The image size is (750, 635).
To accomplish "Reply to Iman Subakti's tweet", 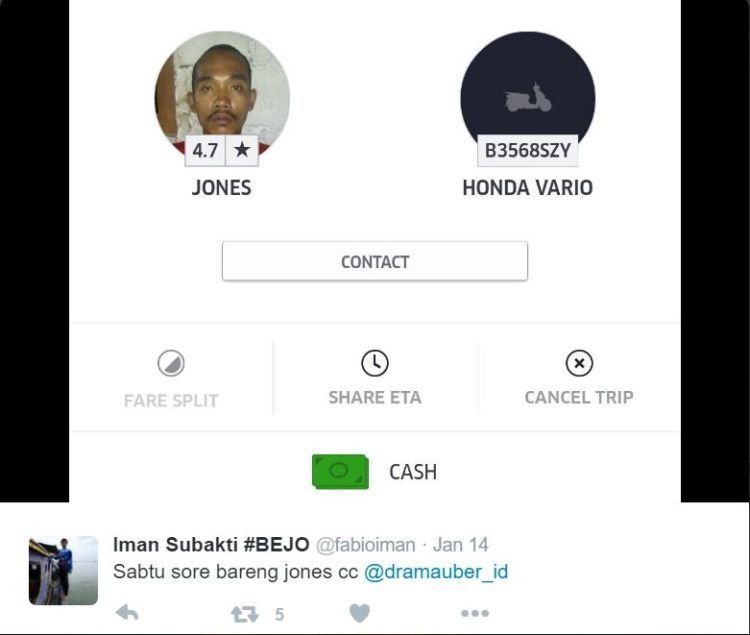I will (x=127, y=613).
